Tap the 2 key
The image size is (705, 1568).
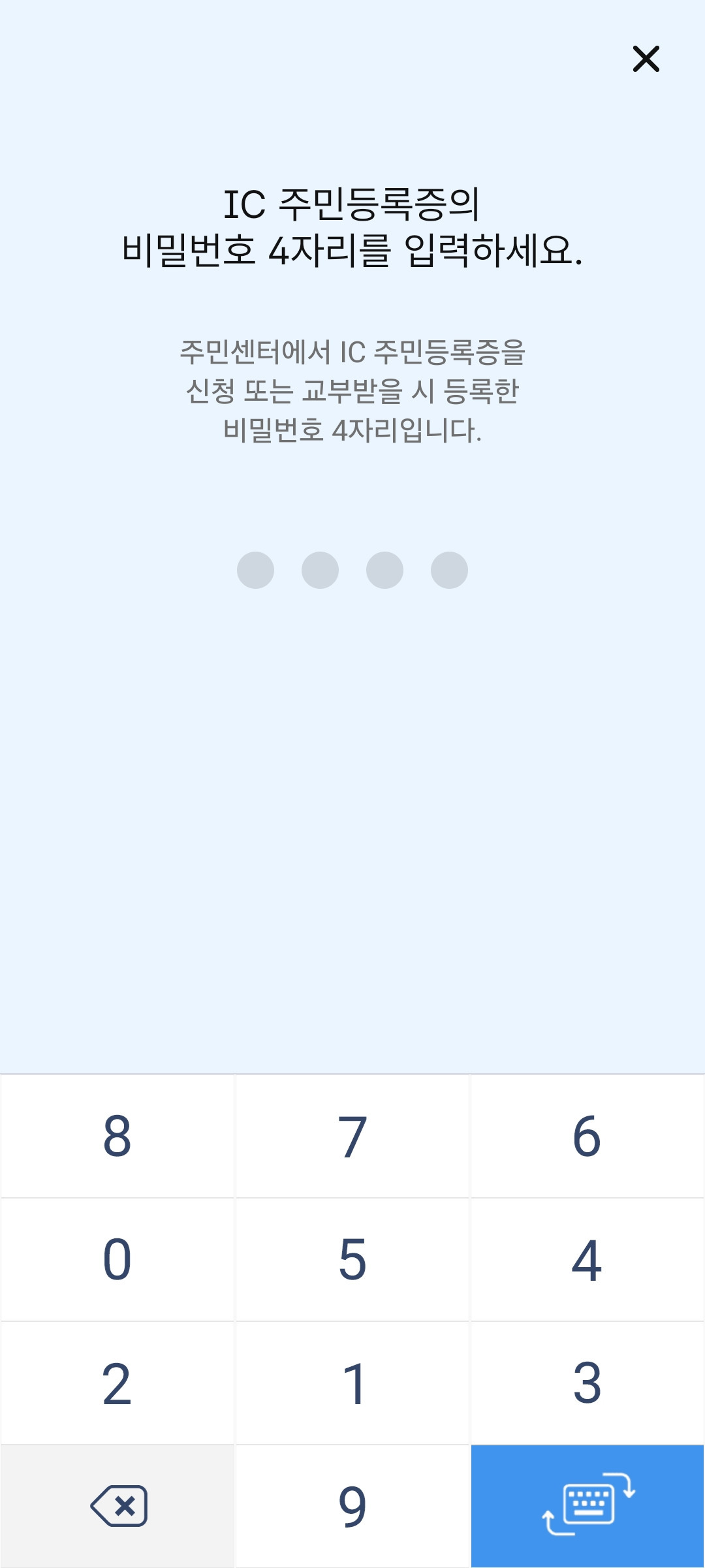117,1383
